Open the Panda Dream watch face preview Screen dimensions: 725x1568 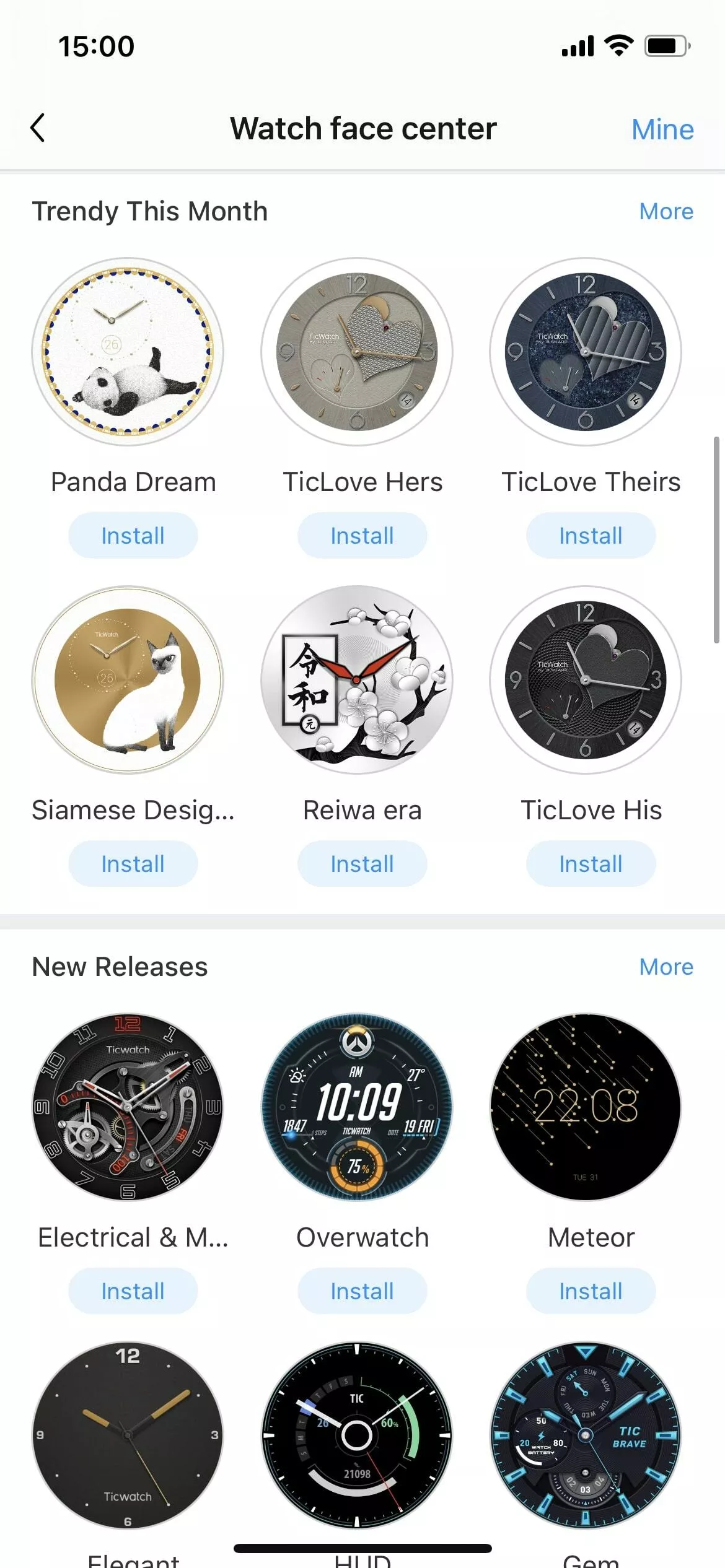(x=128, y=352)
